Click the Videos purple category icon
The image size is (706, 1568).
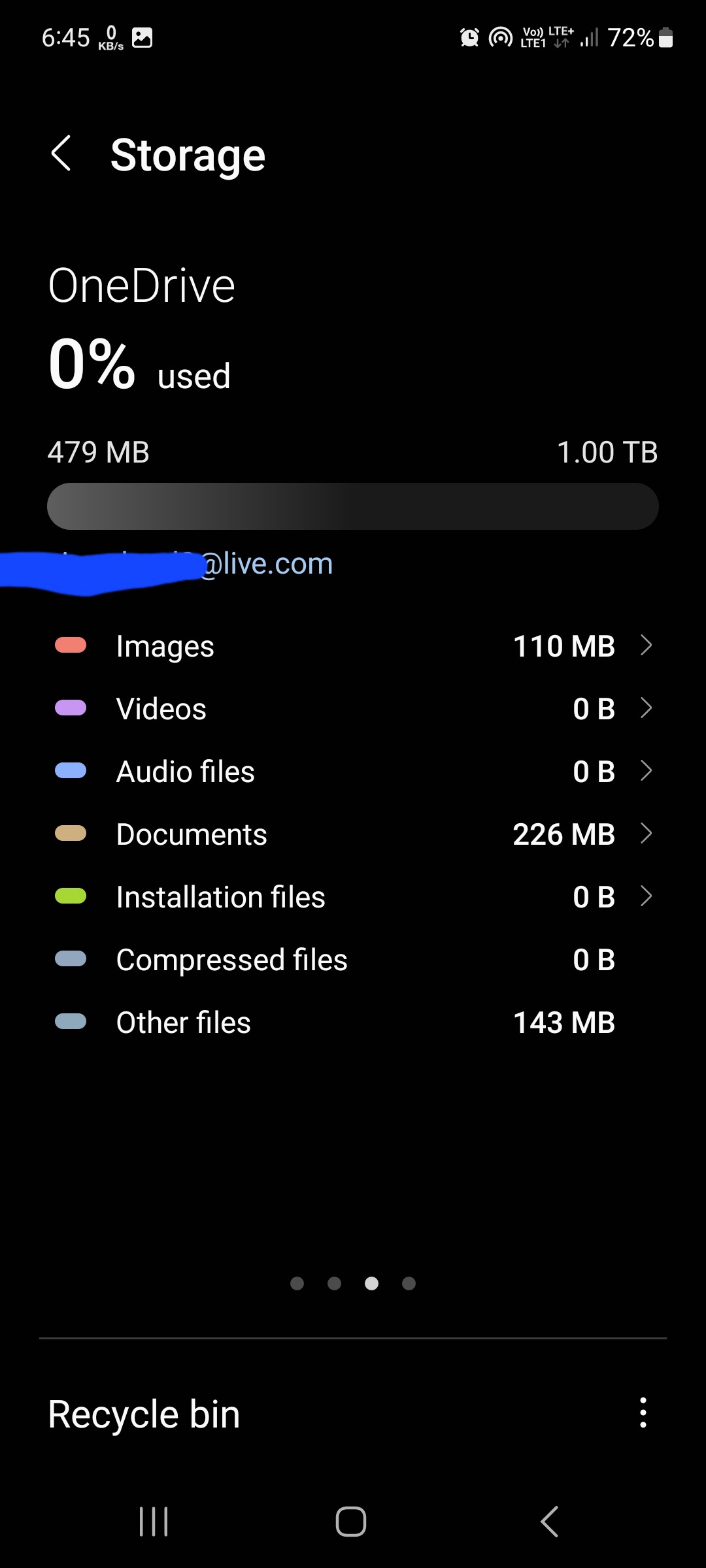[x=71, y=708]
